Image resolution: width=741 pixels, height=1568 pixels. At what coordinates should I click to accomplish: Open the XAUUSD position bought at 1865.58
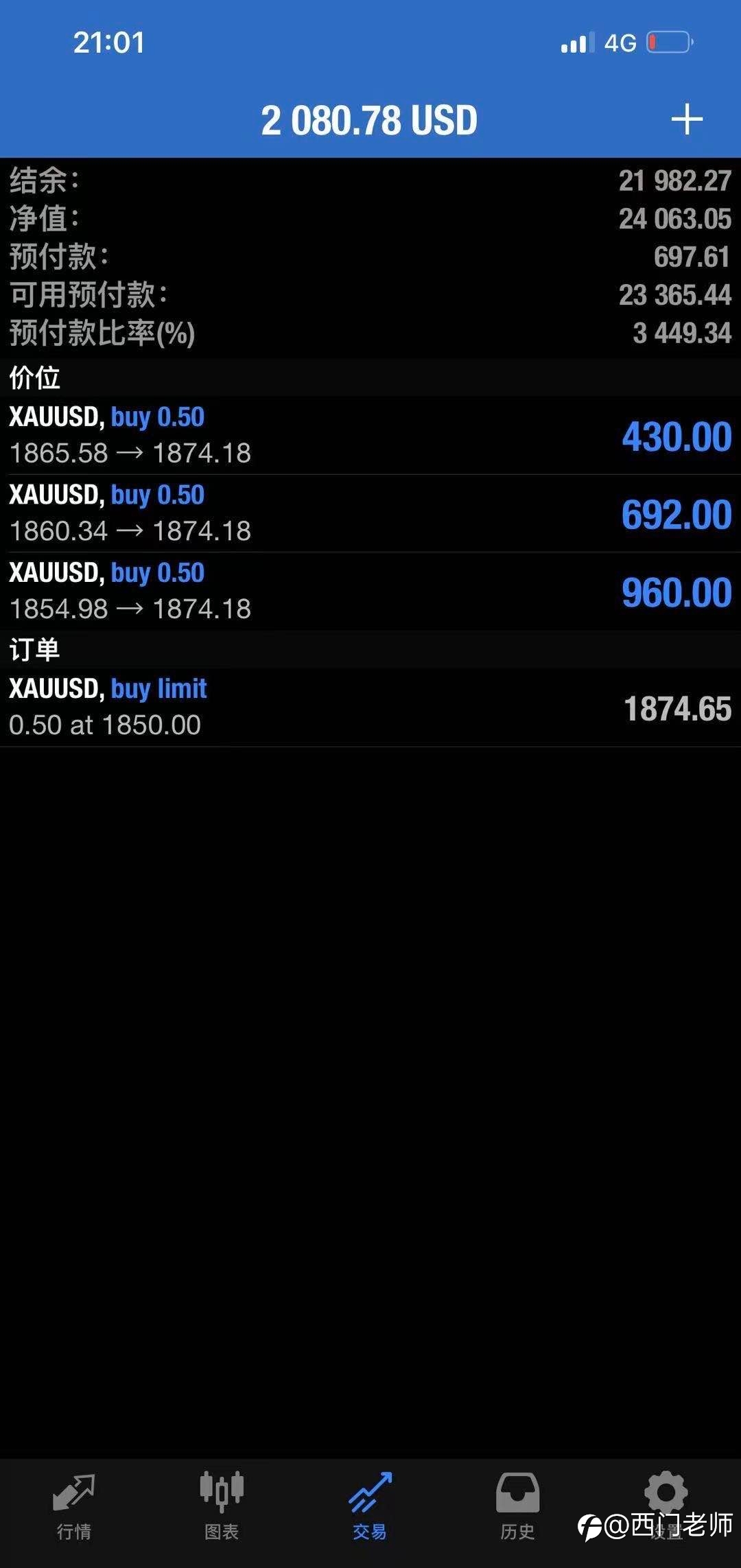[x=370, y=436]
